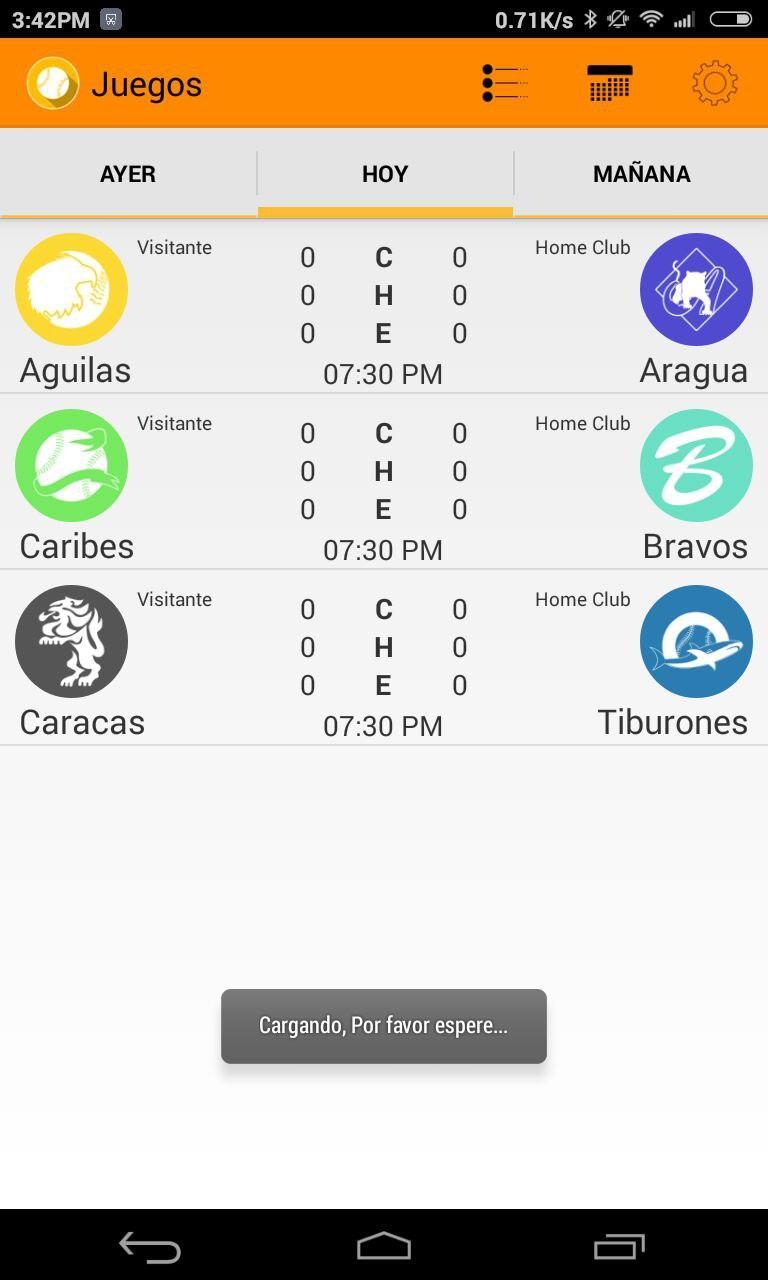
Task: Switch to the MAÑANA tab
Action: pos(641,173)
